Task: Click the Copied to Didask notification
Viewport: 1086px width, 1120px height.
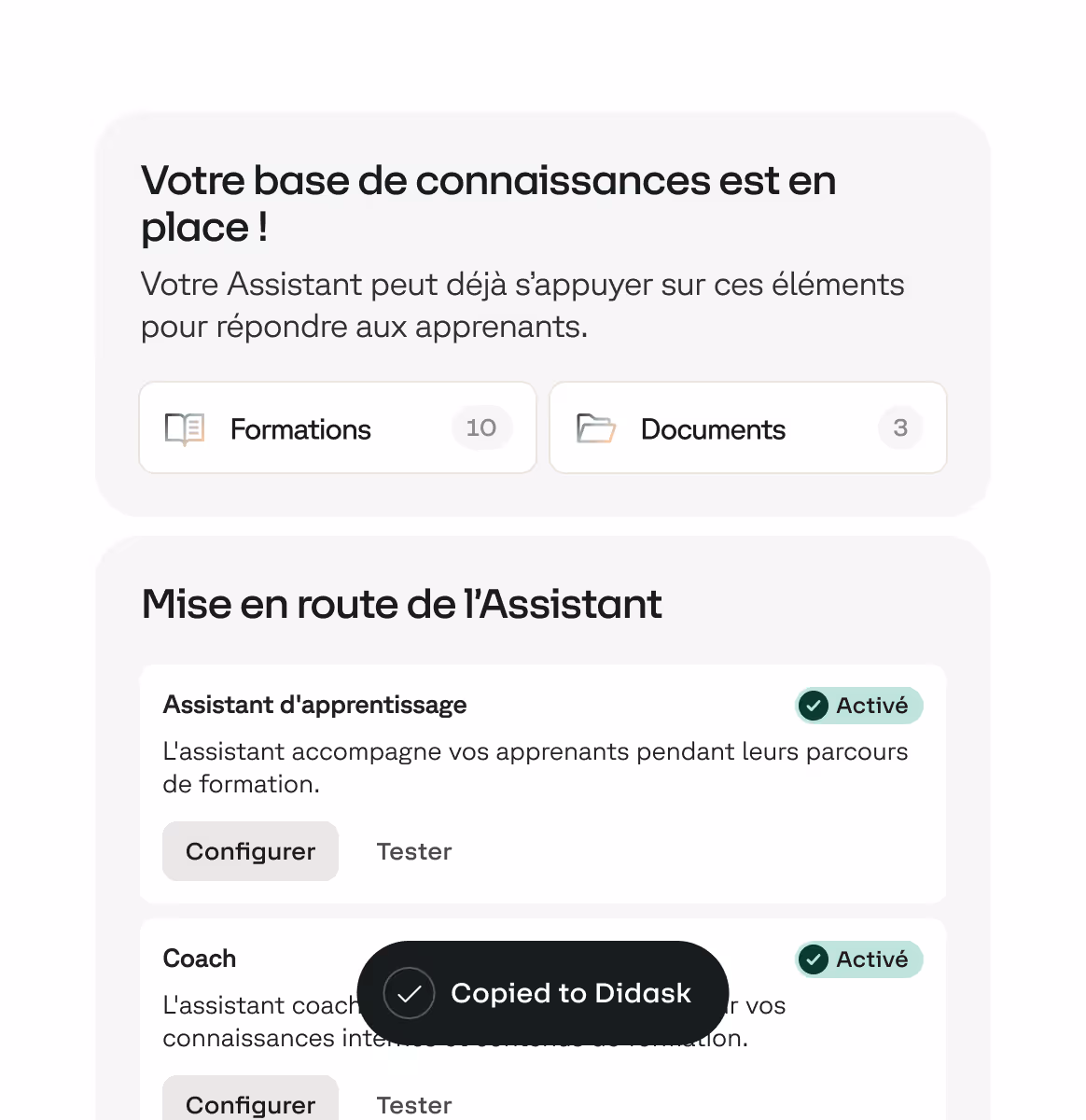Action: tap(542, 993)
